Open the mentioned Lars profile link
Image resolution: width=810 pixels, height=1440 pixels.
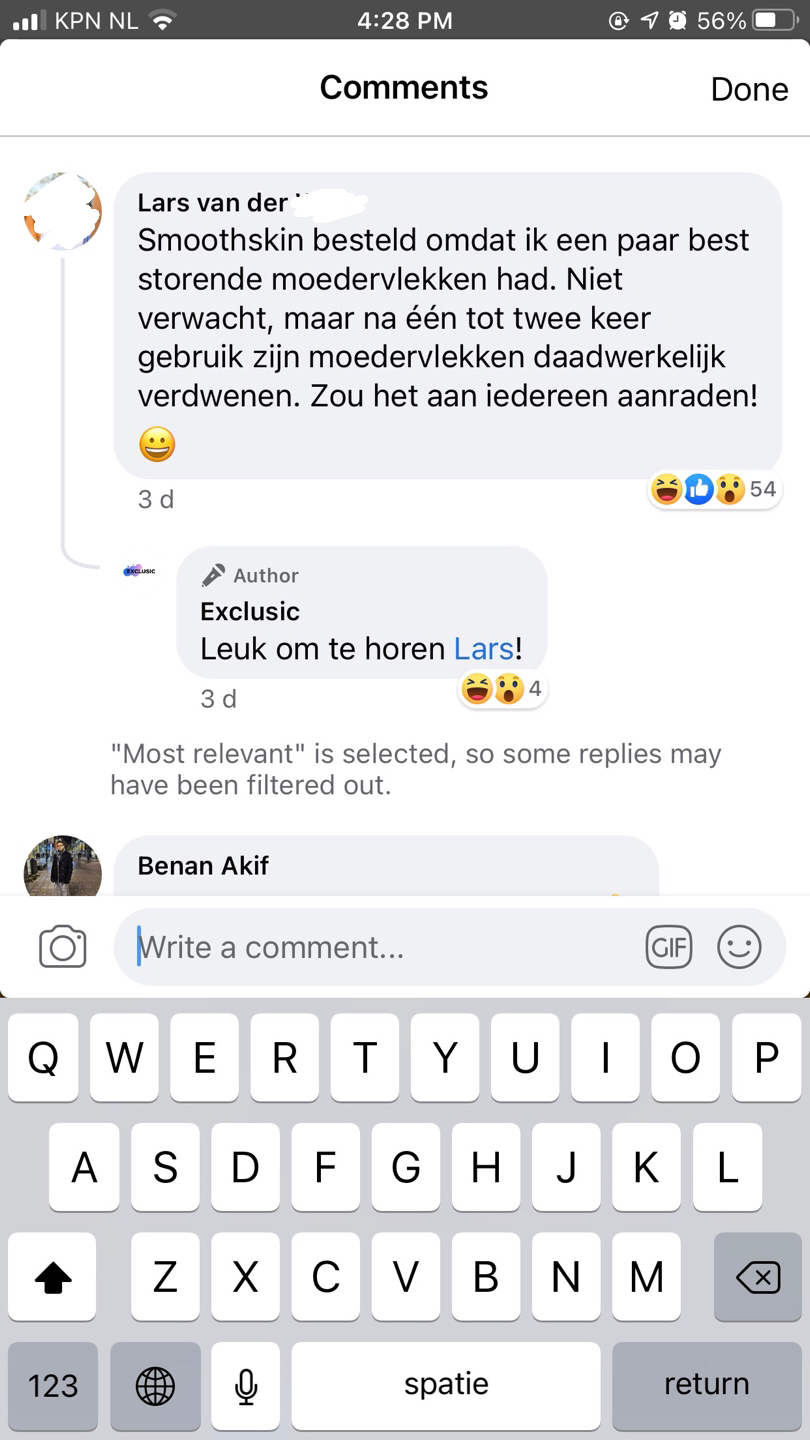tap(484, 649)
